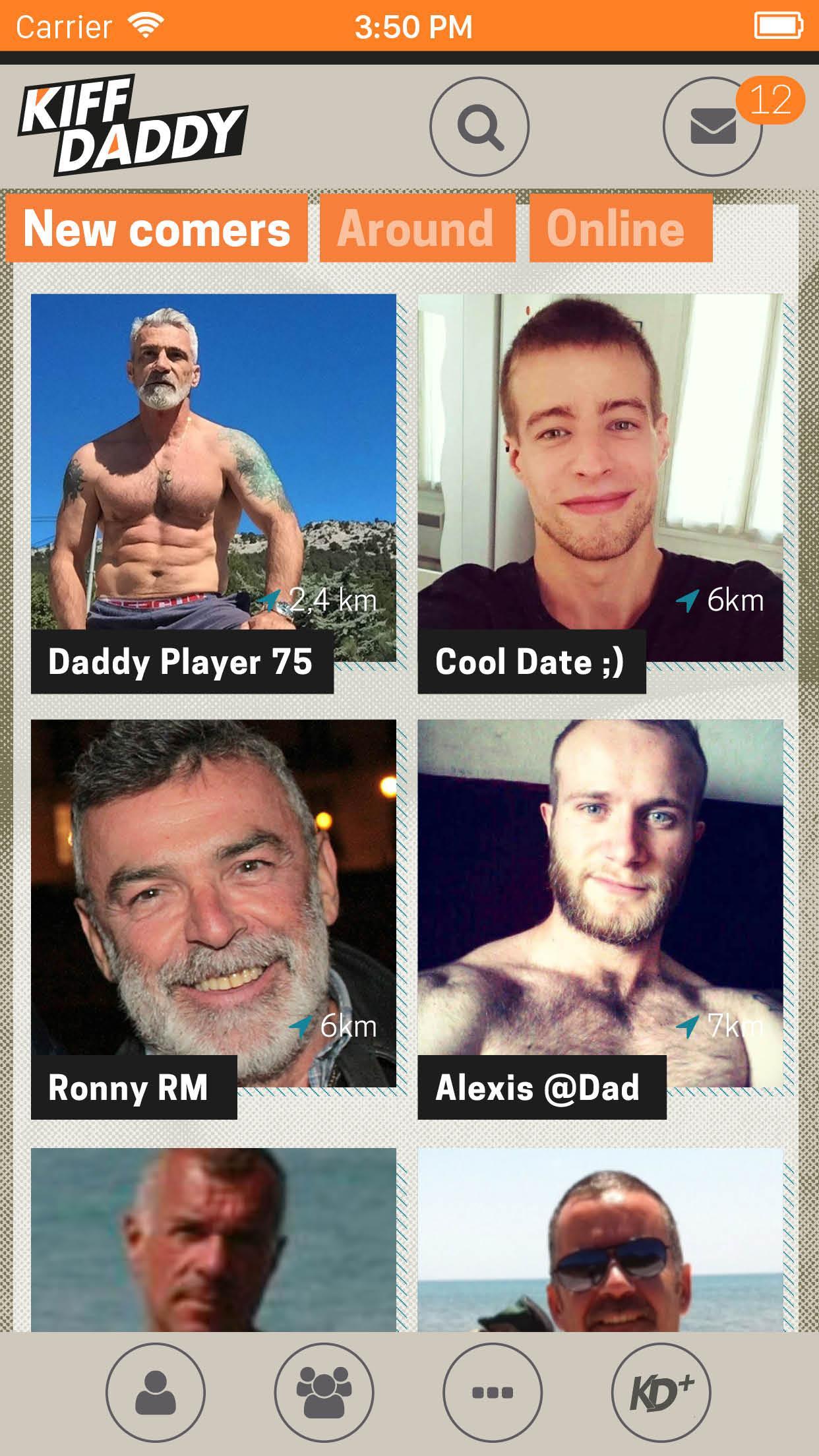Image resolution: width=819 pixels, height=1456 pixels.
Task: Open the search magnifier icon
Action: (x=479, y=127)
